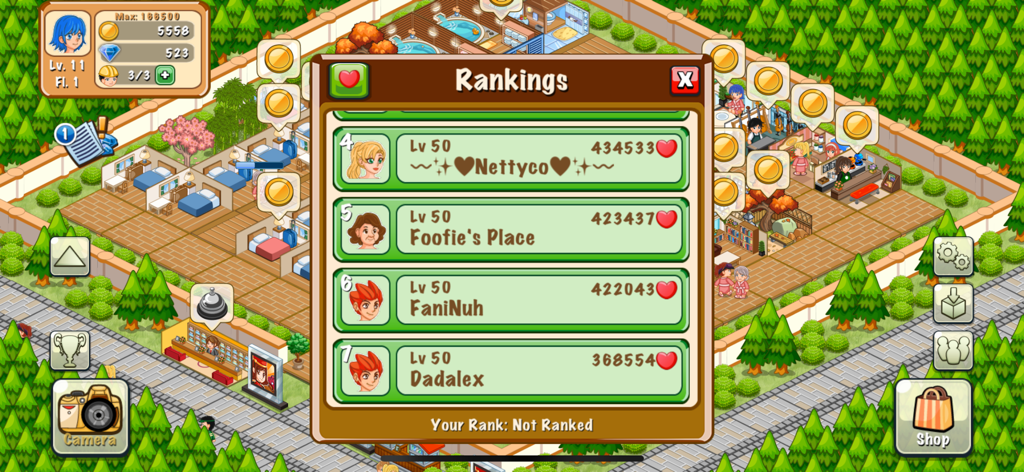Tap the friends icon above Shop
Viewport: 1024px width, 472px height.
tap(953, 350)
